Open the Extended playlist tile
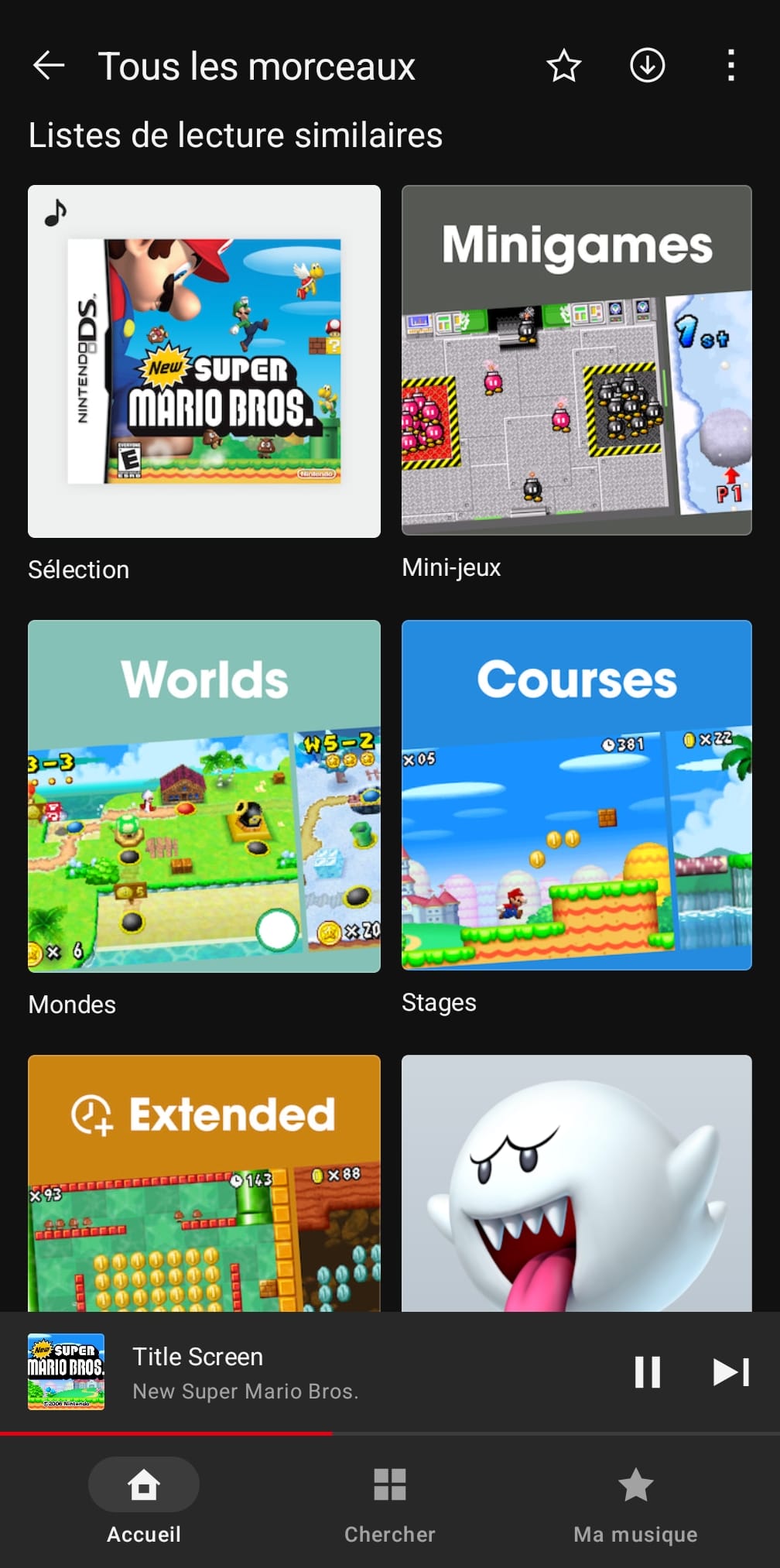 click(x=204, y=1183)
